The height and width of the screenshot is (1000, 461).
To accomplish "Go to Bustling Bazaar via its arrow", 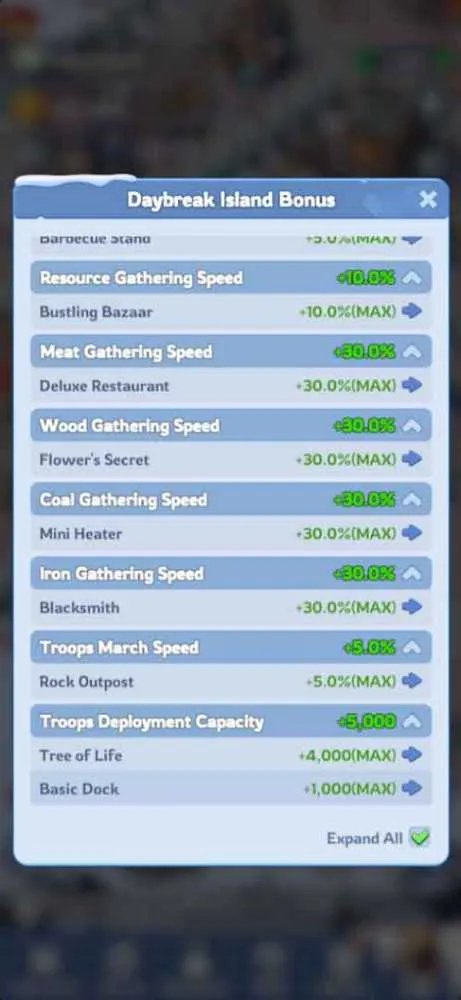I will pyautogui.click(x=413, y=311).
